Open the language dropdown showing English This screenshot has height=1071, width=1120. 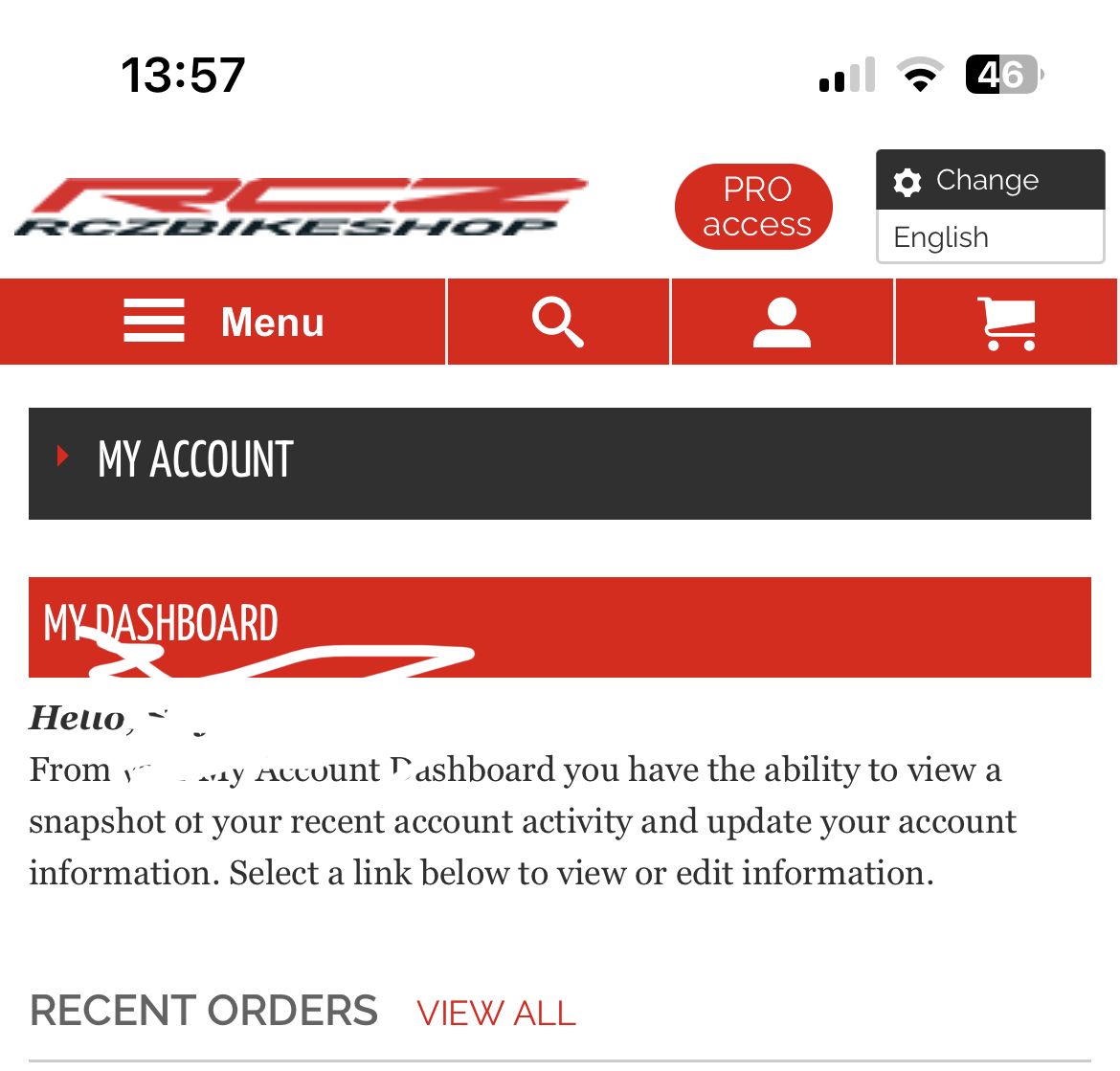tap(990, 236)
